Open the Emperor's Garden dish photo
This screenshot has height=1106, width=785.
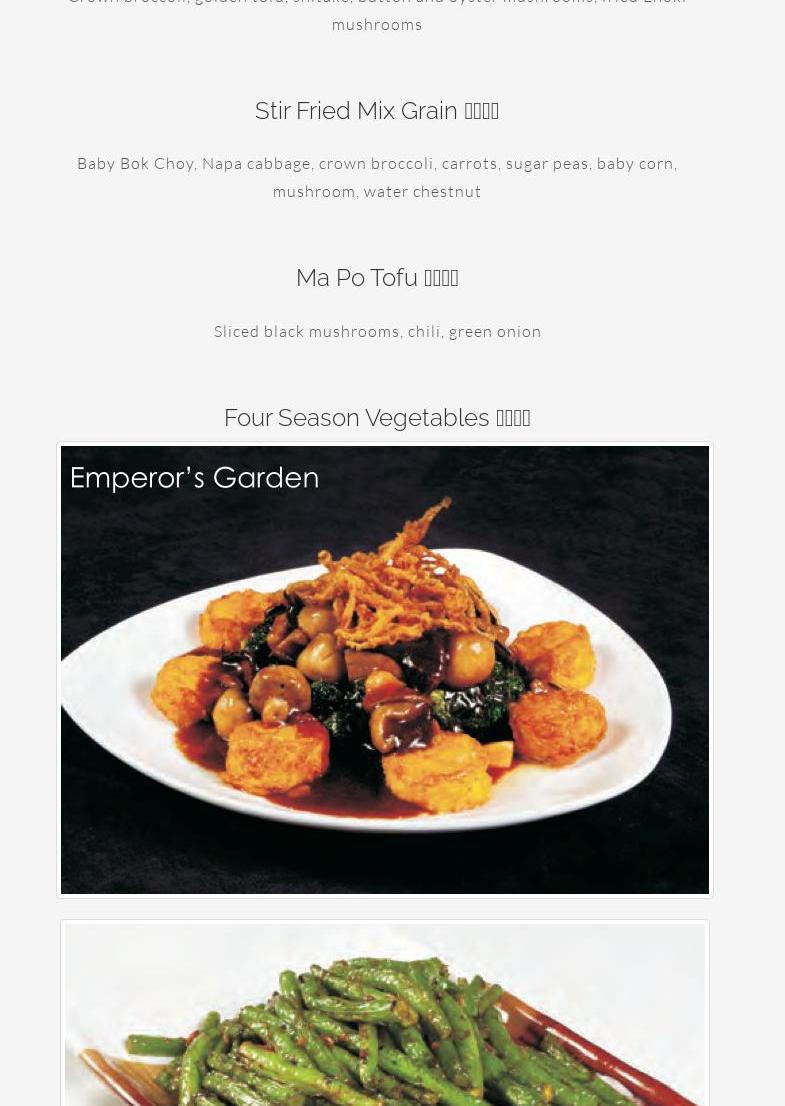pyautogui.click(x=385, y=669)
